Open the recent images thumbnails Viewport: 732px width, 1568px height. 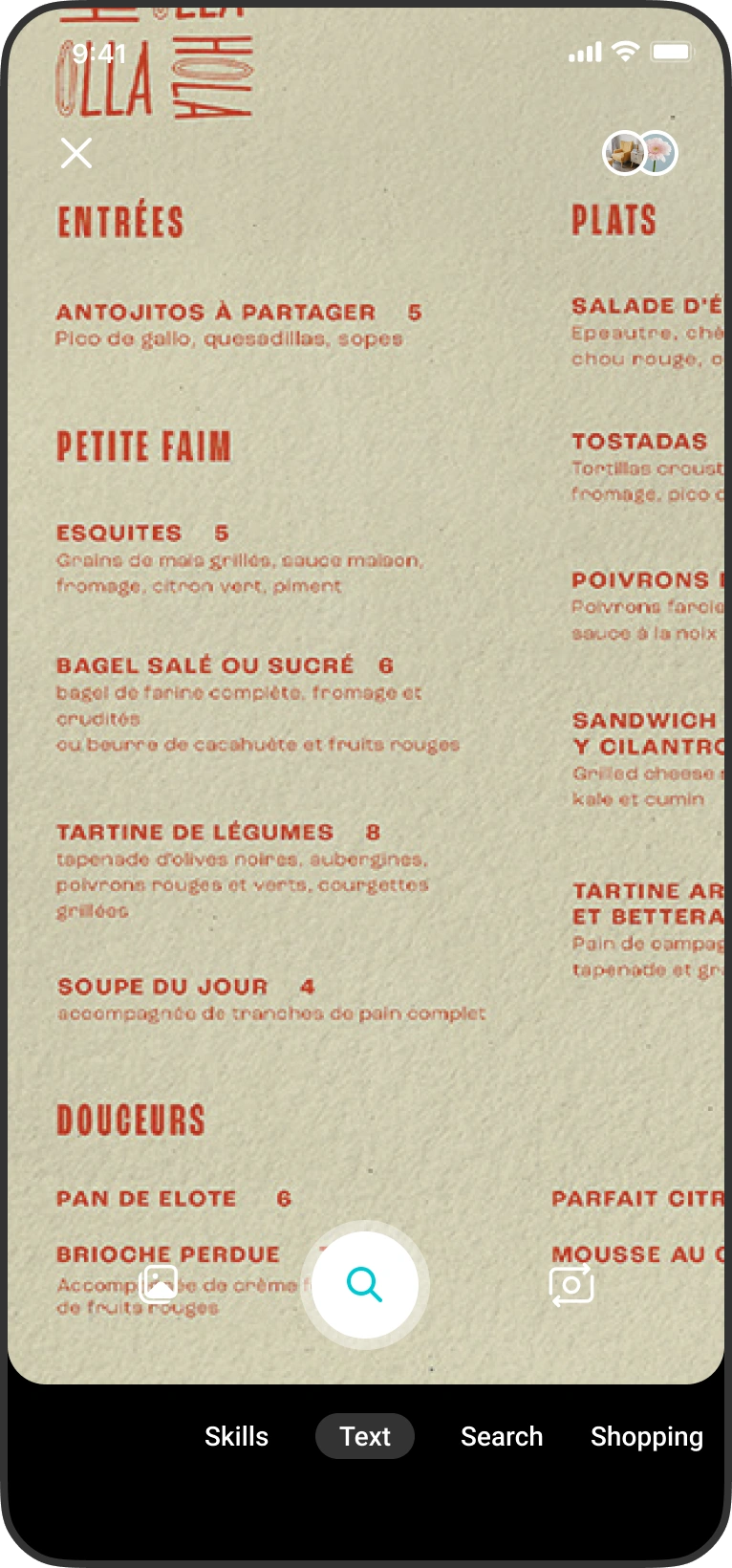click(x=640, y=153)
